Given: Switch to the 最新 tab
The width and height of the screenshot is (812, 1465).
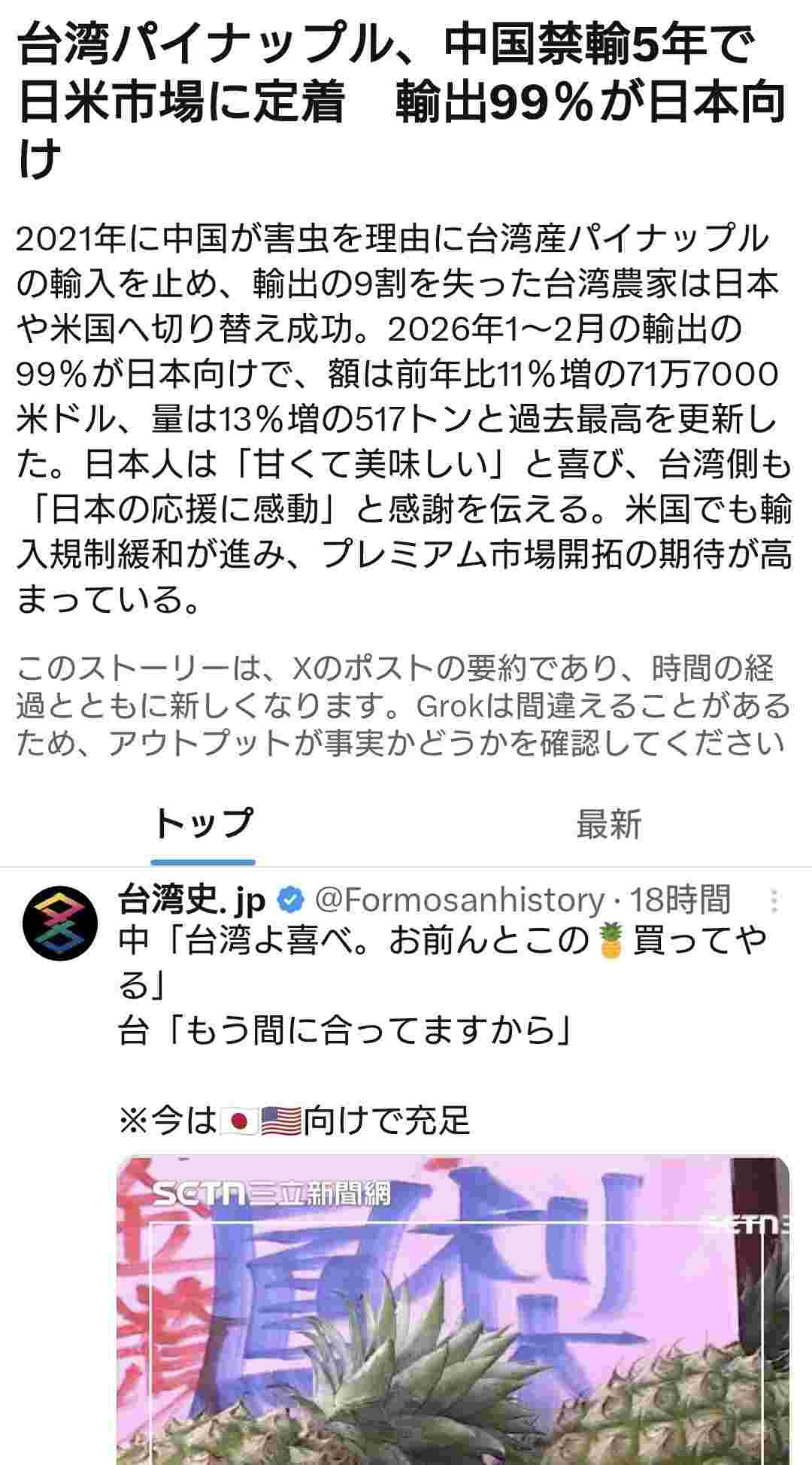Looking at the screenshot, I should 608,823.
